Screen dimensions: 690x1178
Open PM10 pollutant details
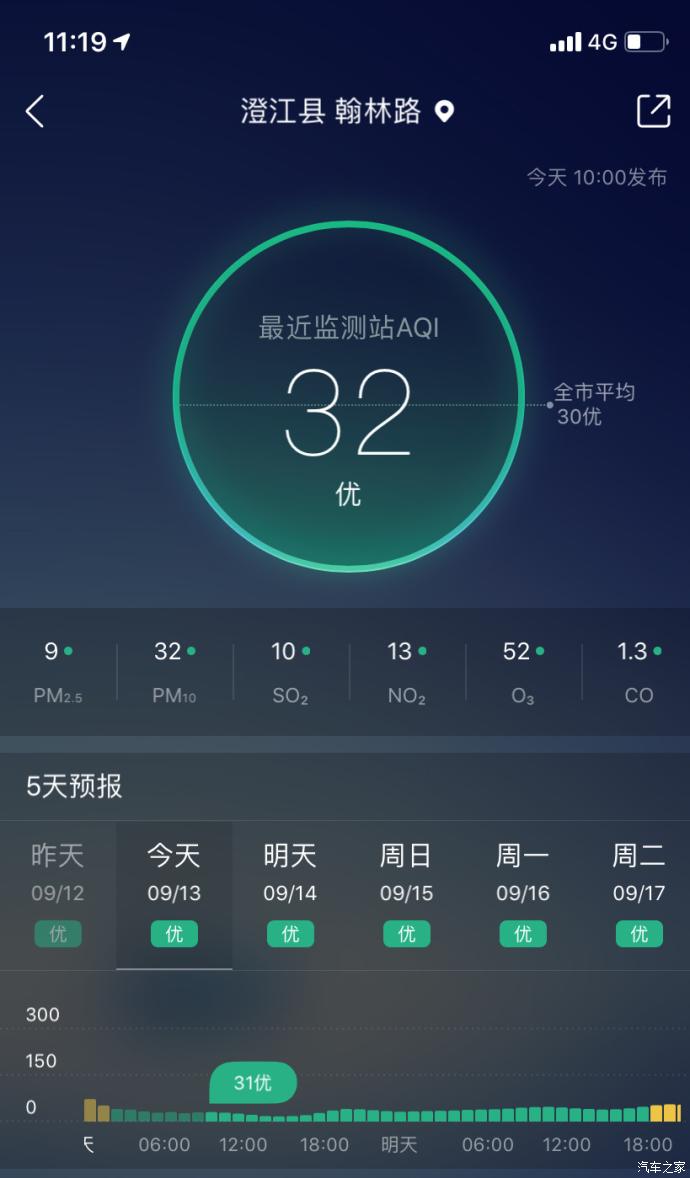[x=174, y=672]
